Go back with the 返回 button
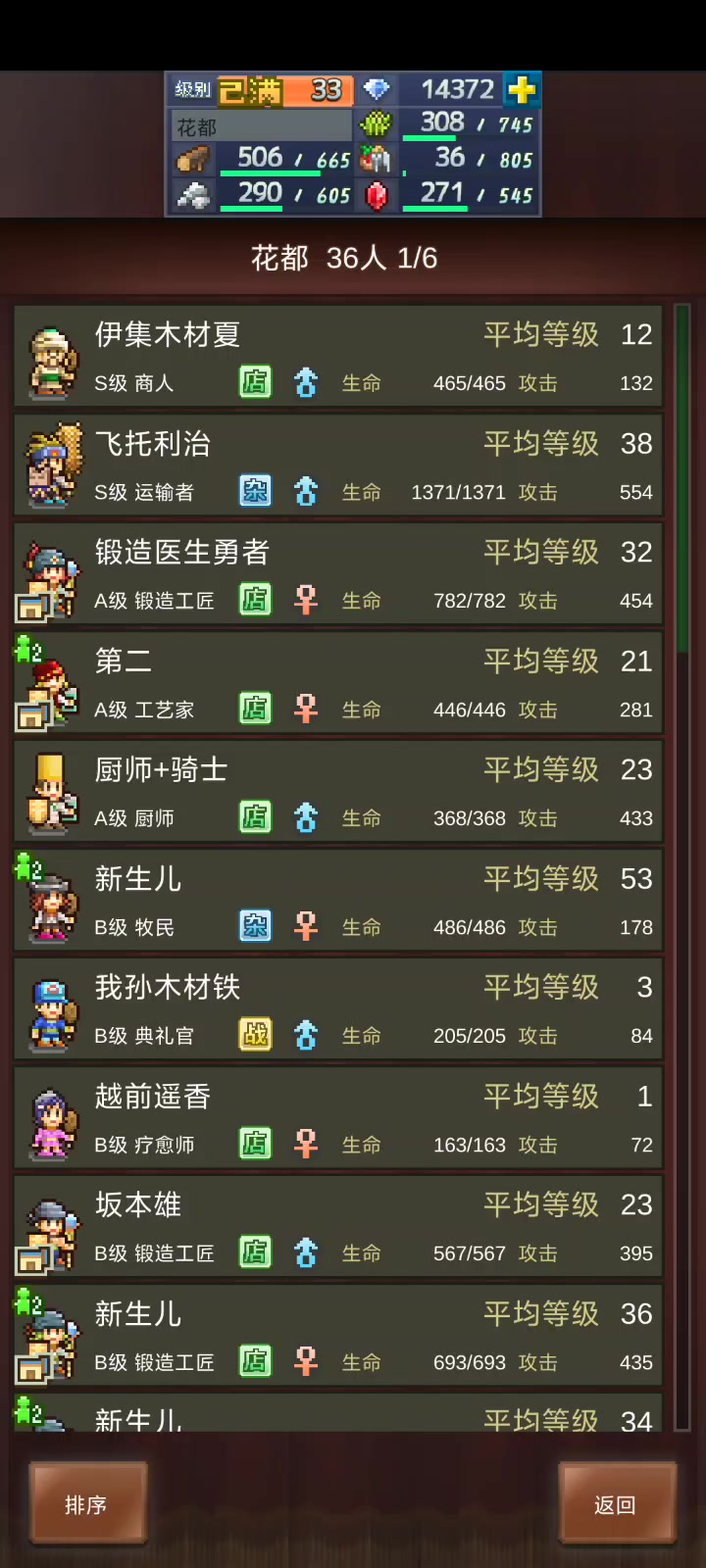The image size is (706, 1568). click(x=617, y=1504)
